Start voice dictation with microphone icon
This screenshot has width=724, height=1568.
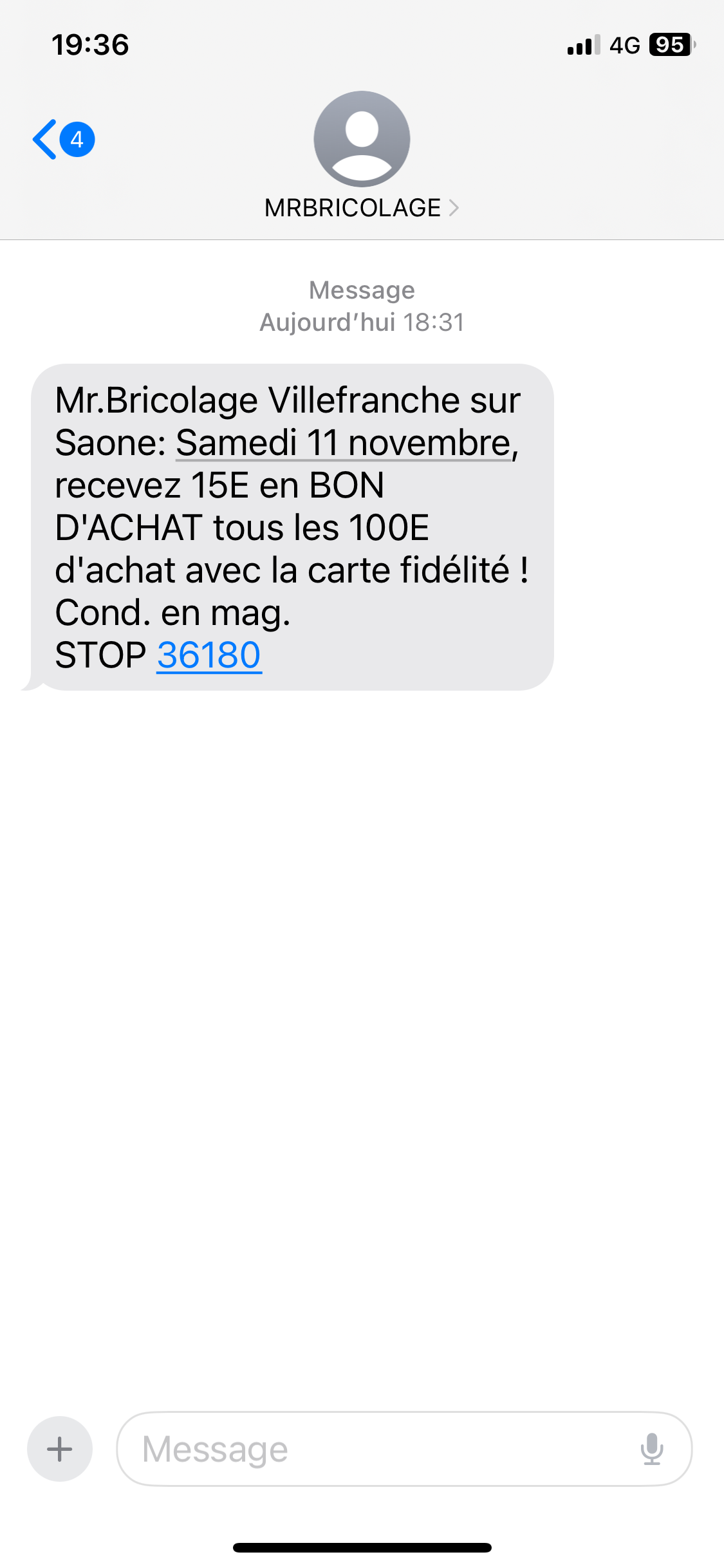(651, 1449)
